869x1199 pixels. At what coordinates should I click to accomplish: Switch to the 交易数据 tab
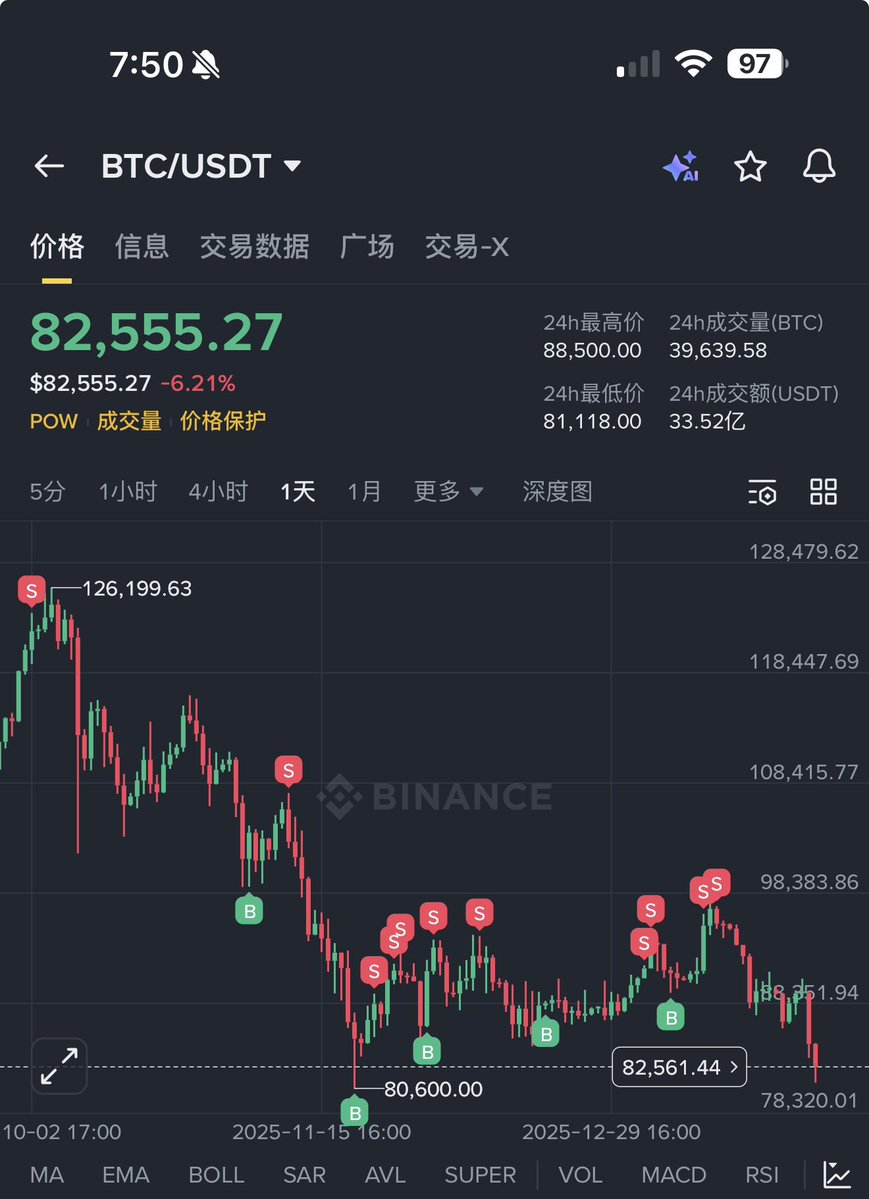254,246
